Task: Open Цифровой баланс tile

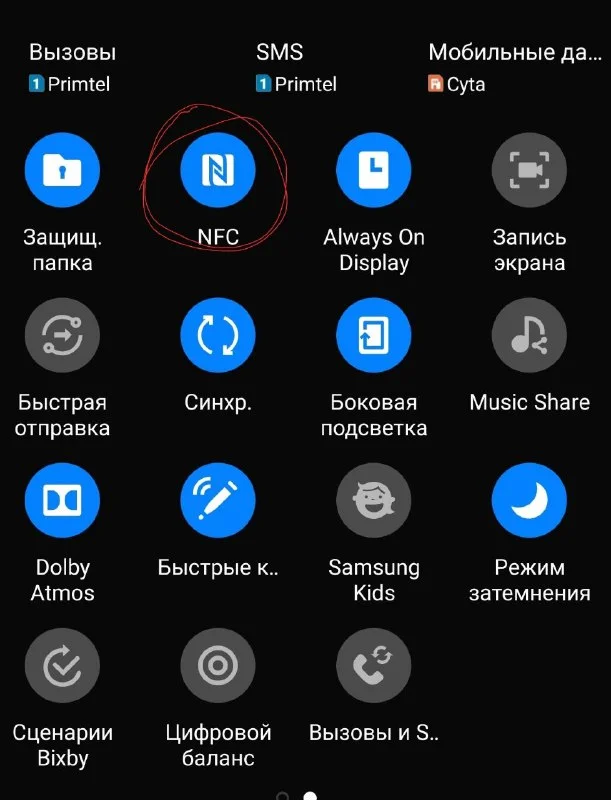Action: [218, 666]
